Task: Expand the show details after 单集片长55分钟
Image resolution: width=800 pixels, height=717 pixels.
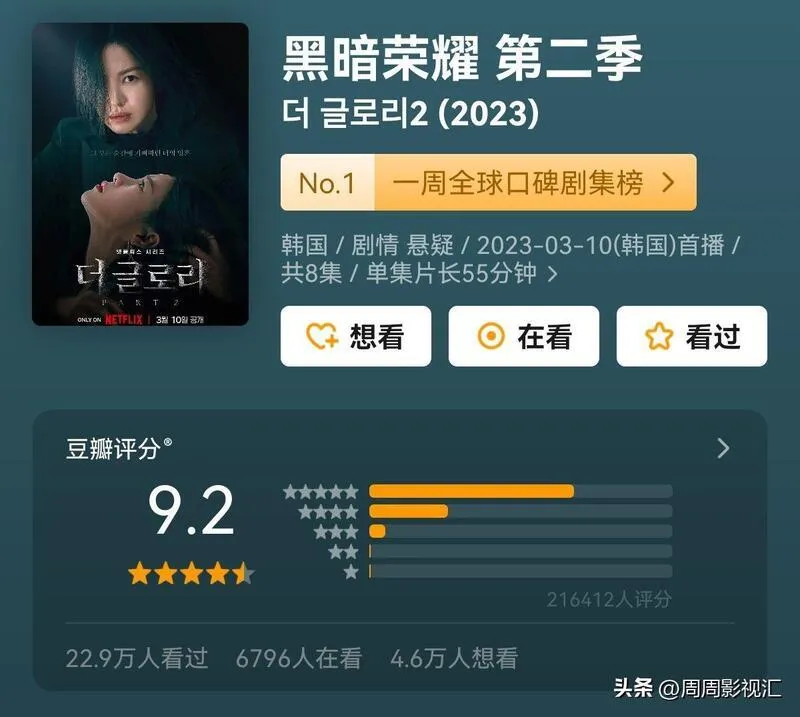Action: click(553, 273)
